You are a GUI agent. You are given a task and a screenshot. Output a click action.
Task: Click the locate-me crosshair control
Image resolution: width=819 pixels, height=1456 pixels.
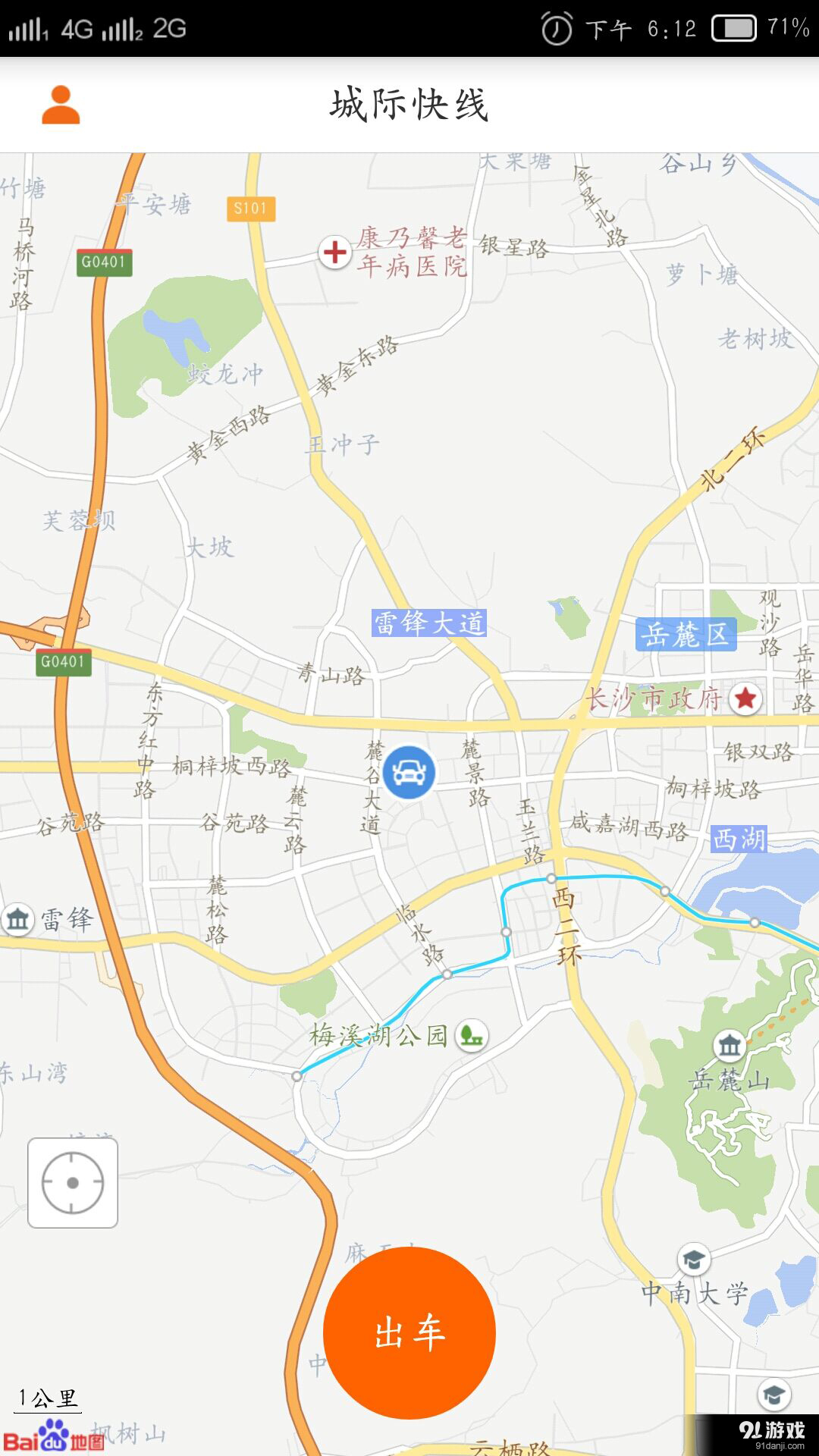point(72,1185)
